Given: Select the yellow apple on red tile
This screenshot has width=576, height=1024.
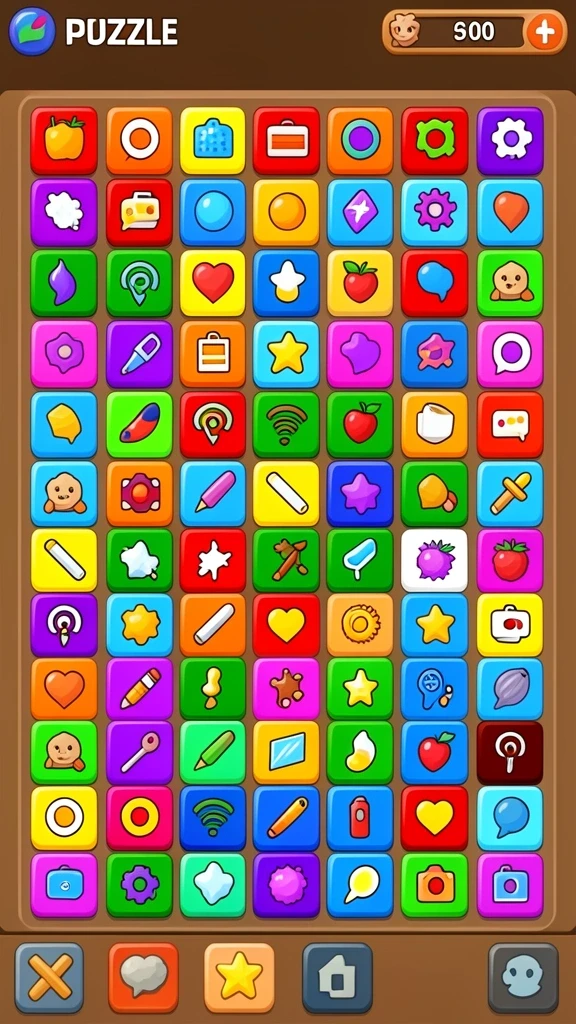Looking at the screenshot, I should 64,140.
